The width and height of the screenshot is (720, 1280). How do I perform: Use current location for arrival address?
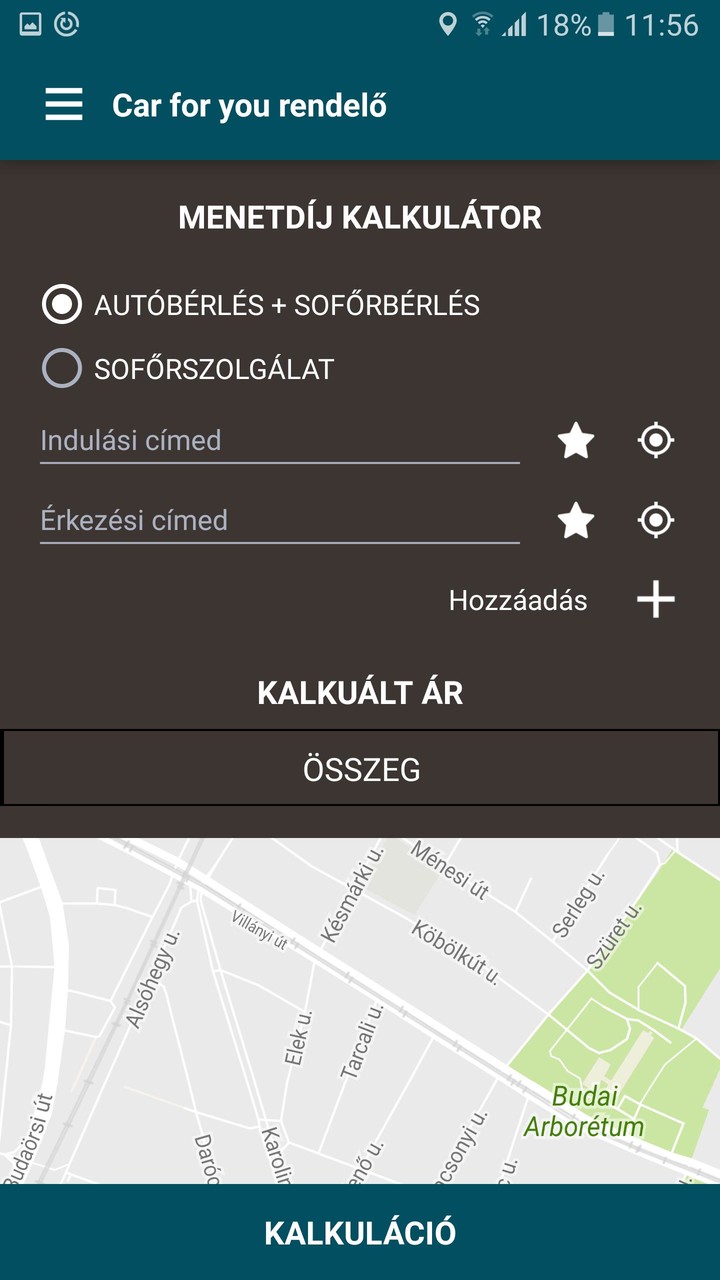tap(656, 520)
